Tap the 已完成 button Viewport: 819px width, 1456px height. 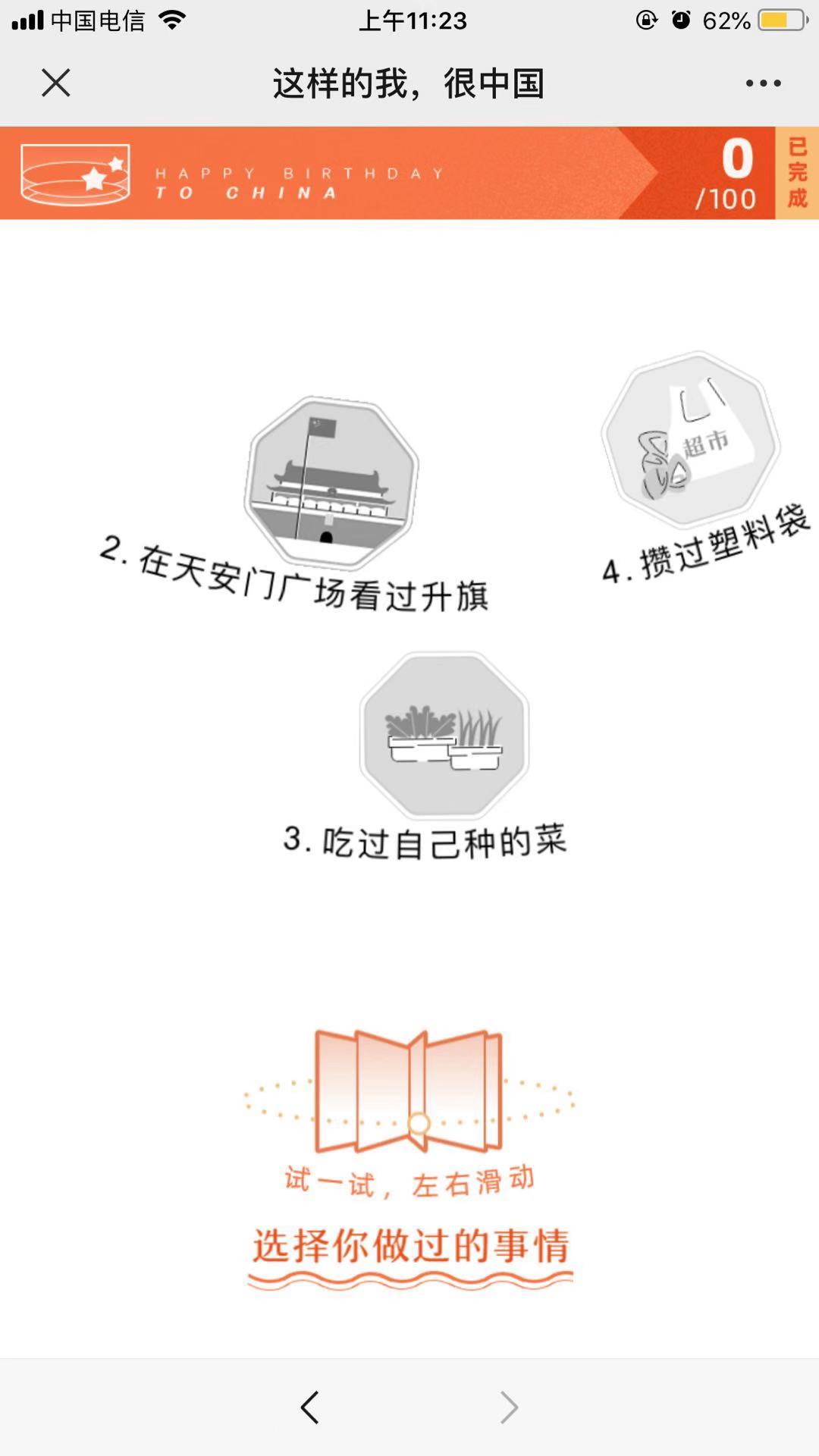[x=797, y=173]
